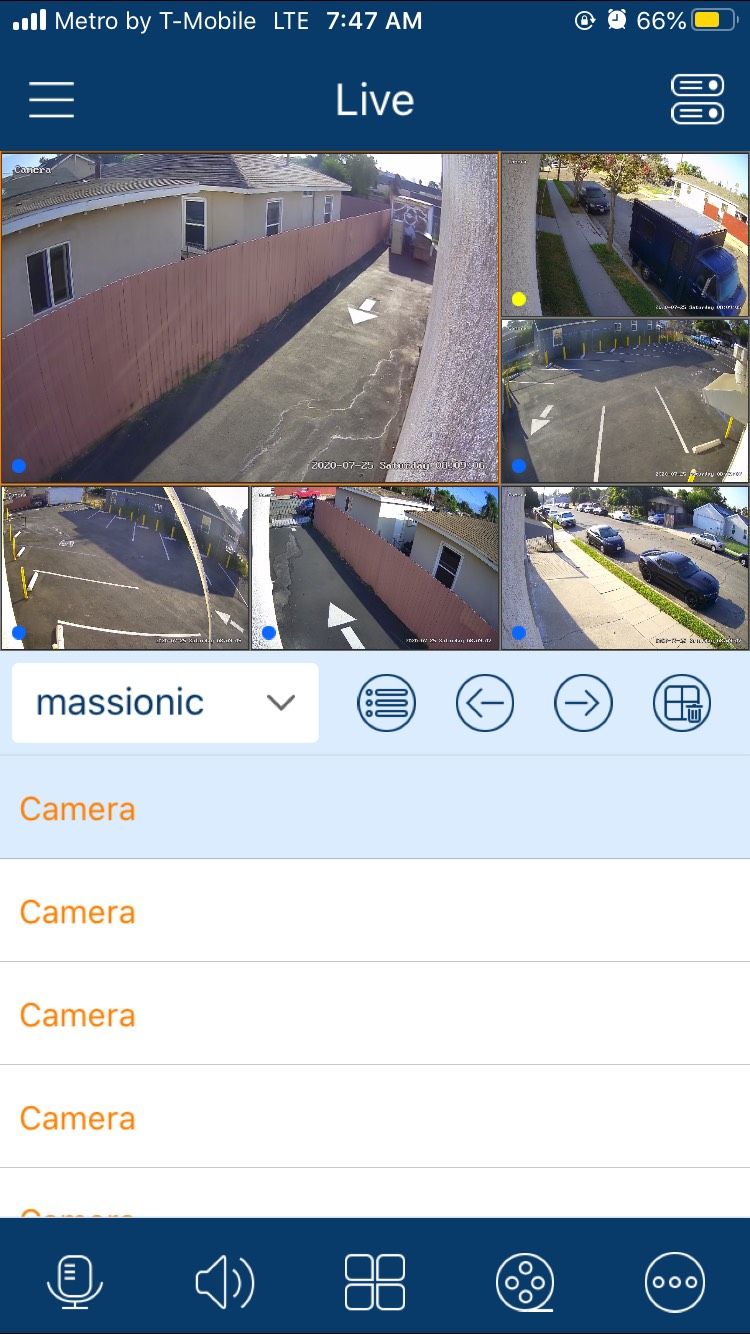Expand the massionic device dropdown

point(165,703)
